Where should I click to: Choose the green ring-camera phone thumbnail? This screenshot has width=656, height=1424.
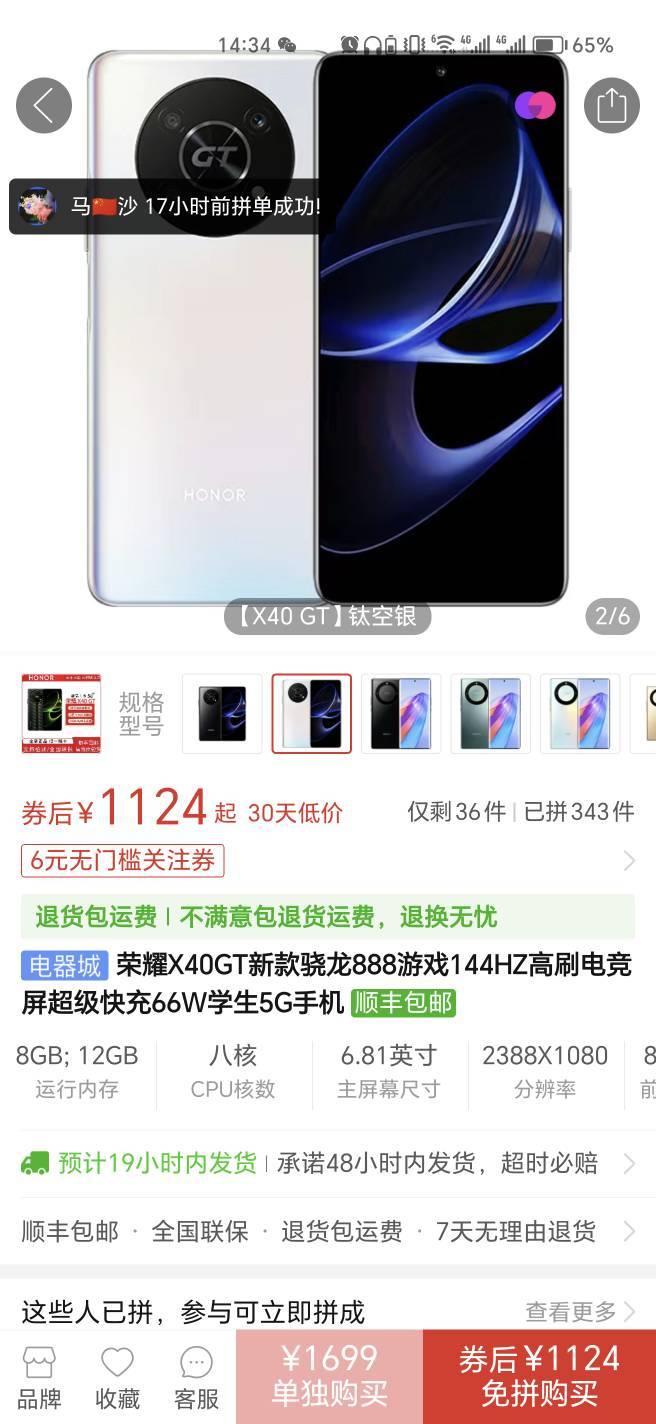(490, 713)
